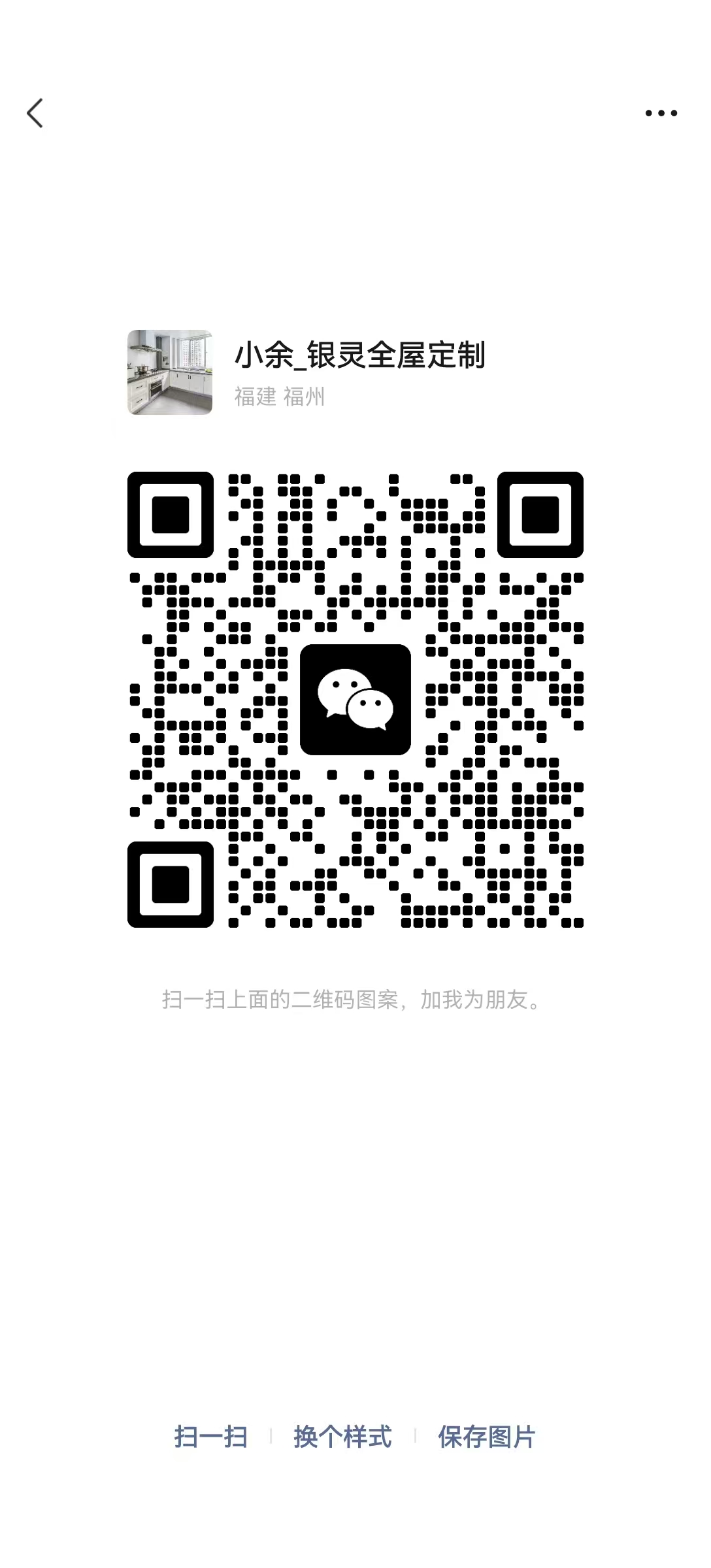711x1568 pixels.
Task: Tap 扫一扫 to scan a code
Action: [x=210, y=1437]
